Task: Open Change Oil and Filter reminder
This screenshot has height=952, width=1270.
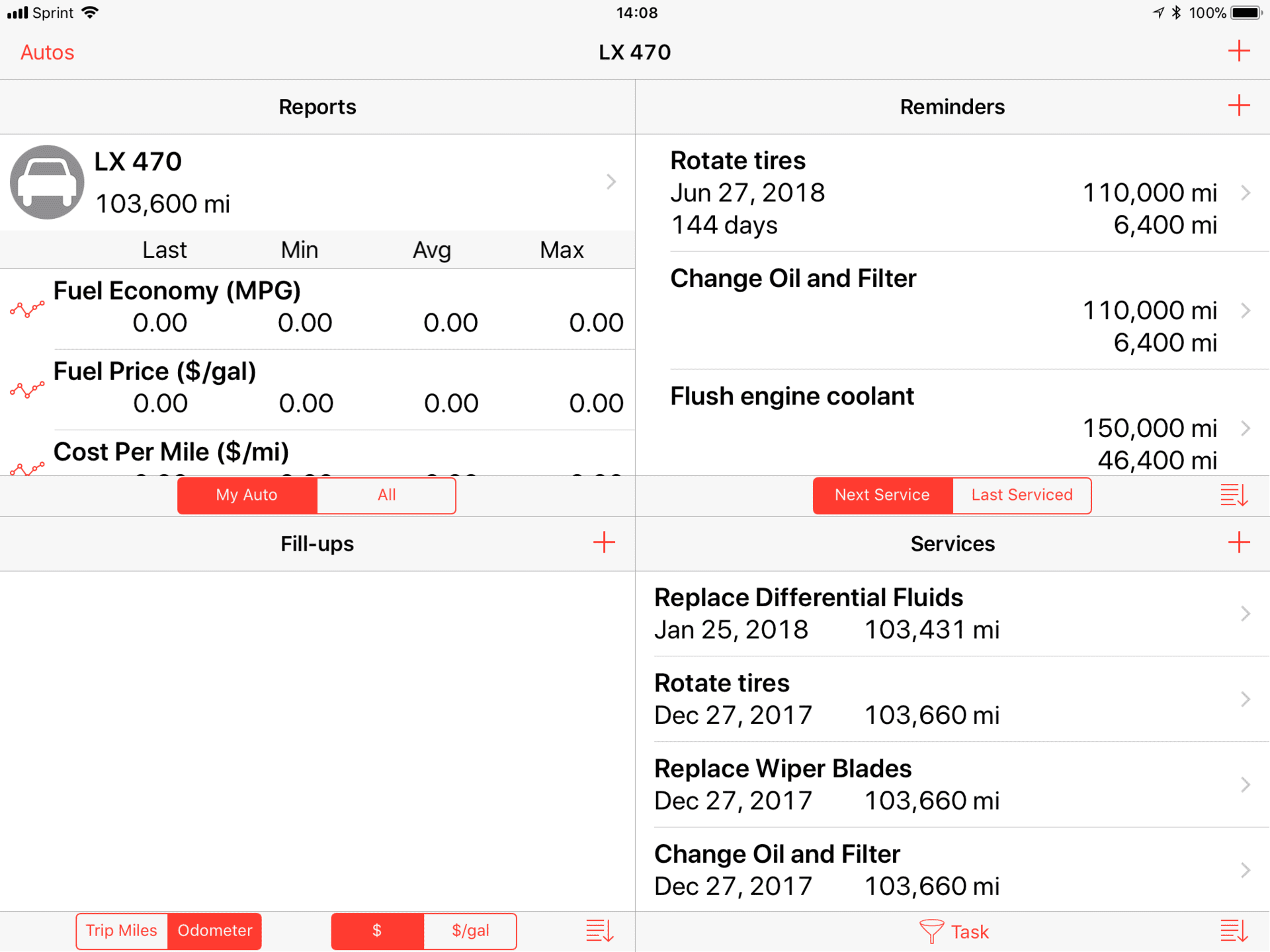Action: click(951, 310)
